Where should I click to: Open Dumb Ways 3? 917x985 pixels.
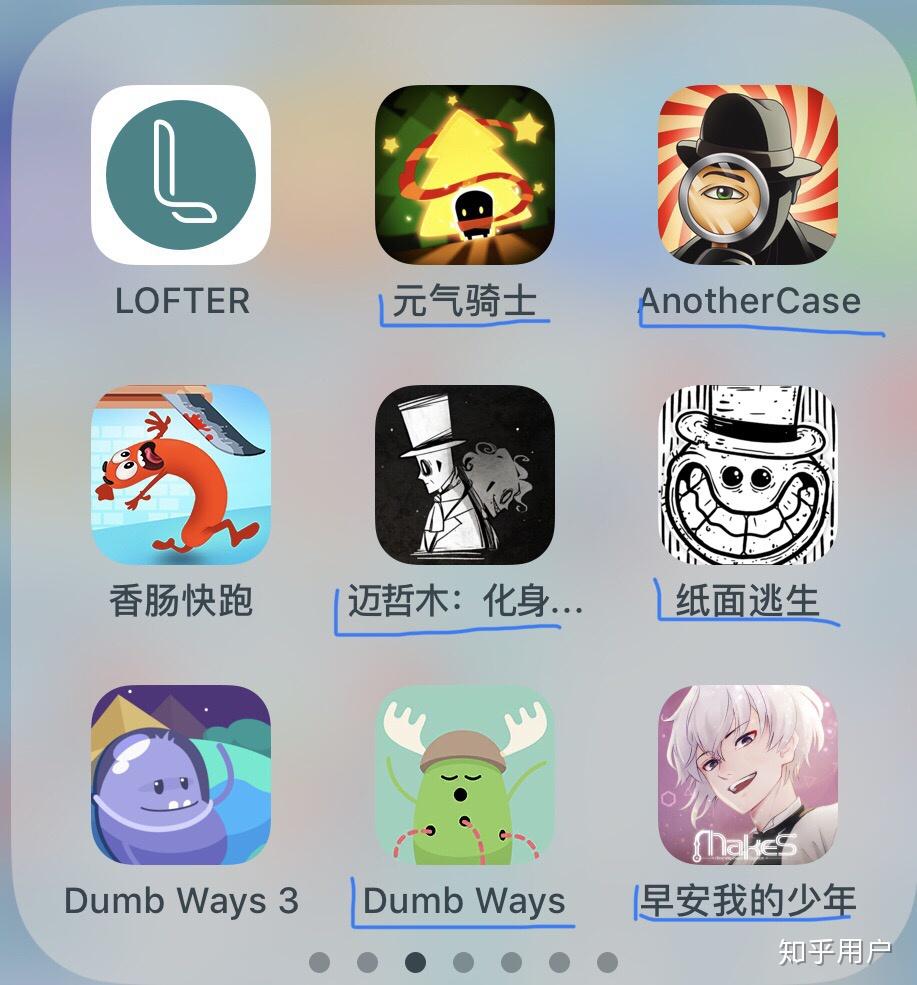181,775
